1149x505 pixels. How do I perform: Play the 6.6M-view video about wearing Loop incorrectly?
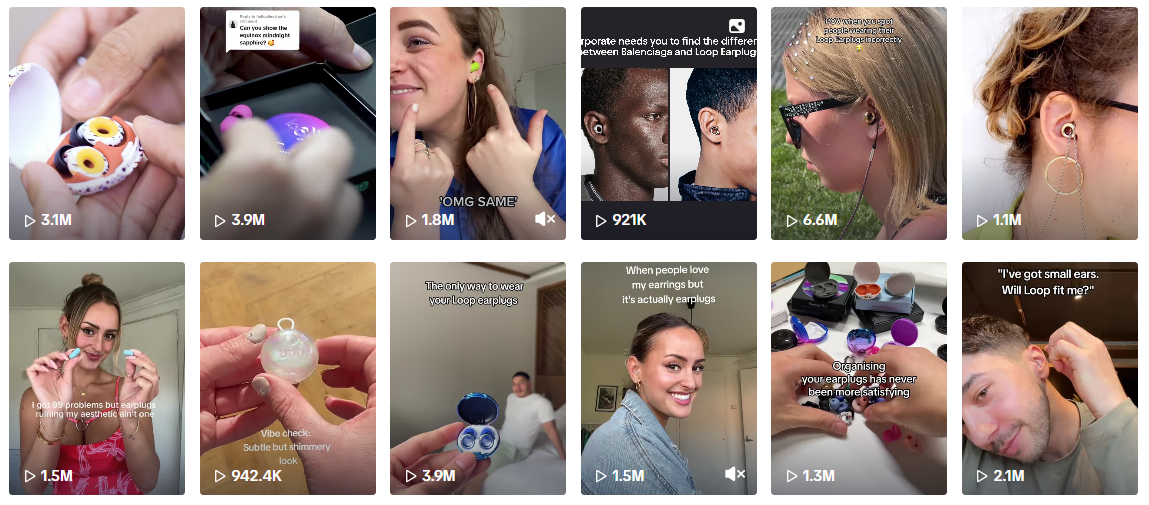click(x=859, y=123)
